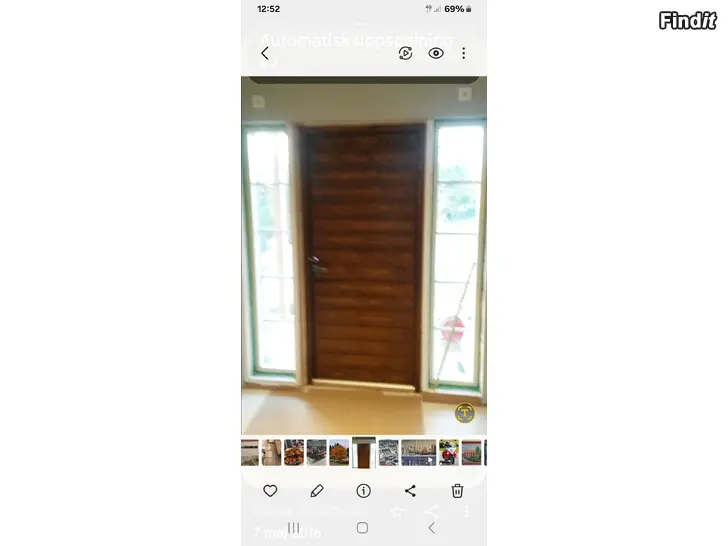Go back from the photo viewer

(265, 53)
